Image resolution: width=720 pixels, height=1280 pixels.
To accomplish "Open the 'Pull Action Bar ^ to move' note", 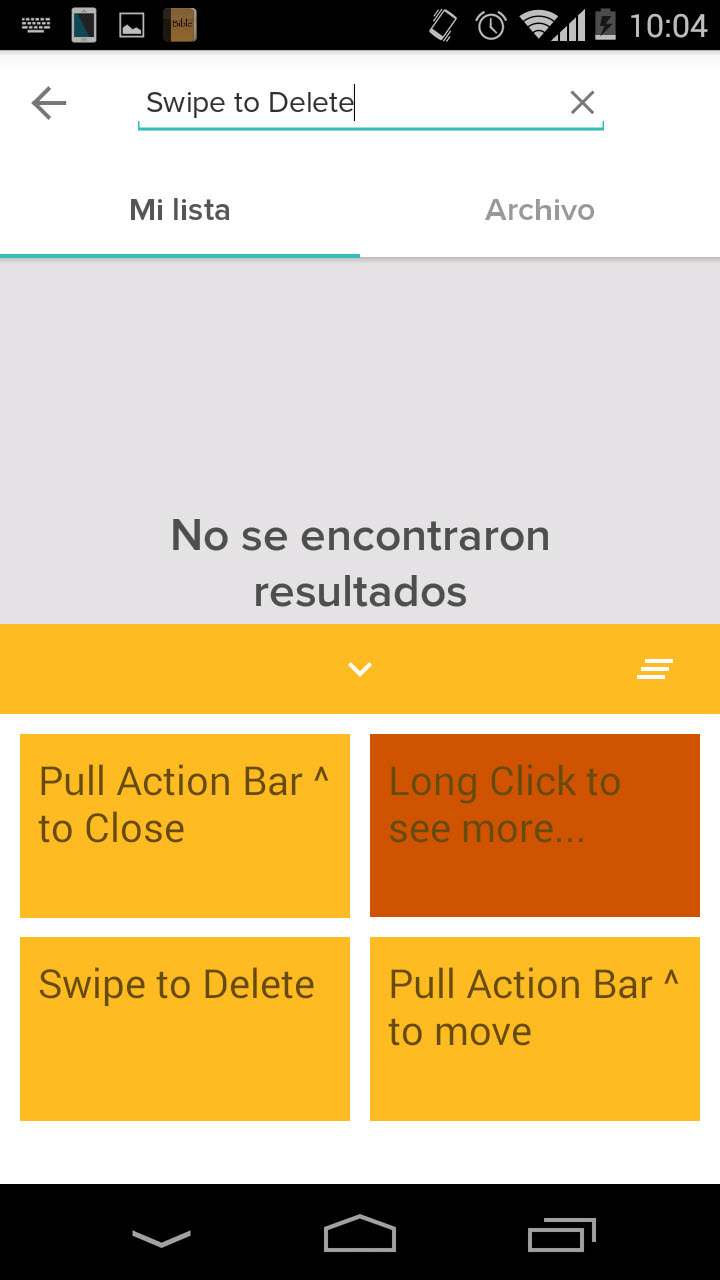I will click(x=535, y=1029).
